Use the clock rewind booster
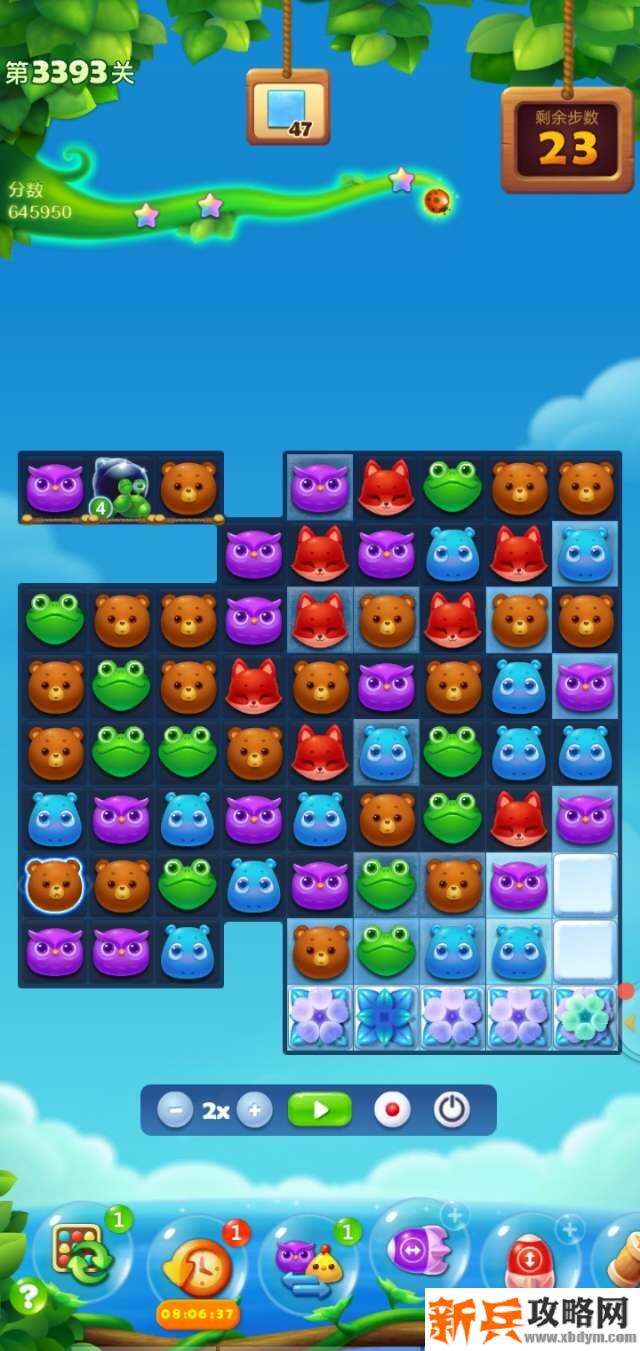The width and height of the screenshot is (640, 1351). [x=198, y=1265]
